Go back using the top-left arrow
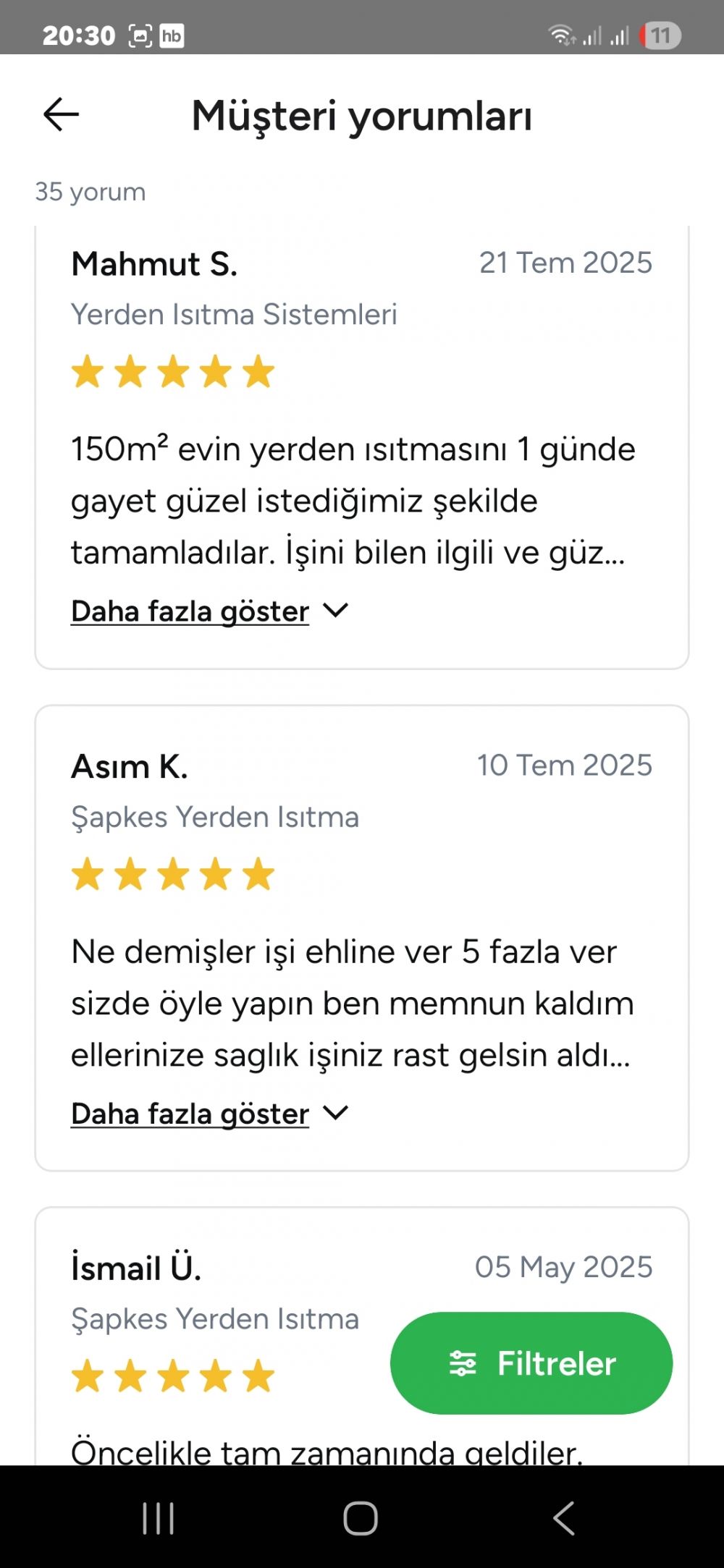Viewport: 724px width, 1568px height. pyautogui.click(x=61, y=114)
